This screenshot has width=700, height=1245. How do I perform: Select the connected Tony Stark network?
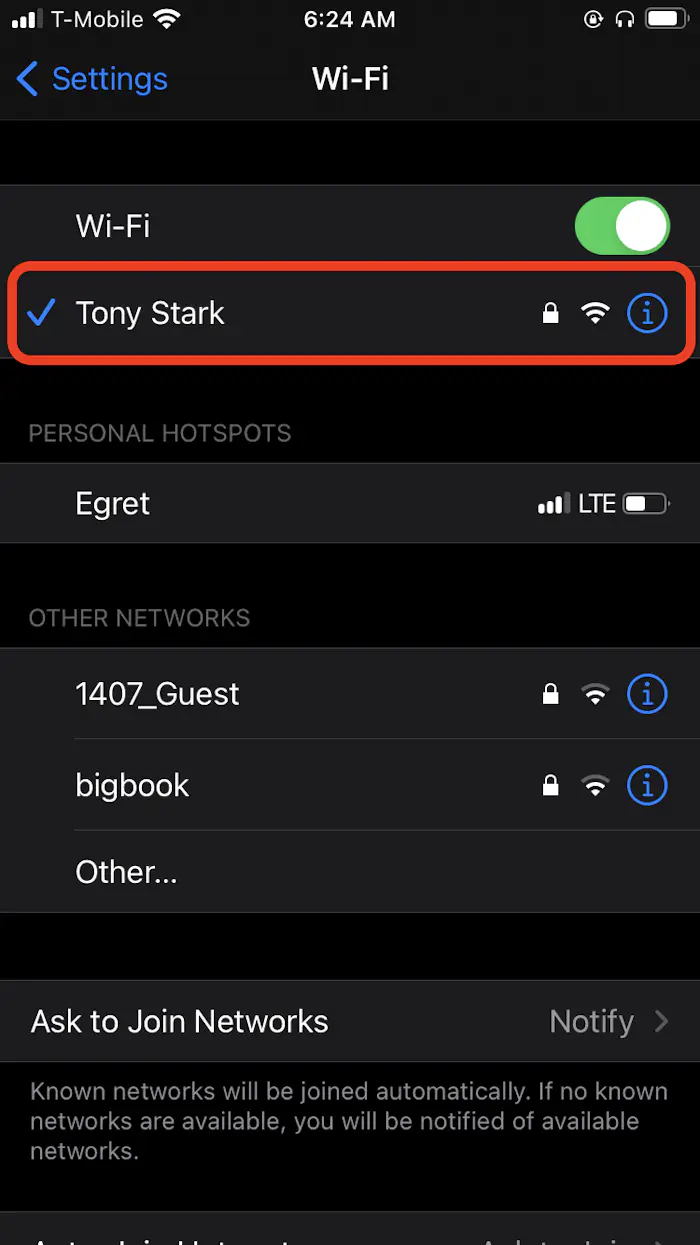(x=150, y=314)
